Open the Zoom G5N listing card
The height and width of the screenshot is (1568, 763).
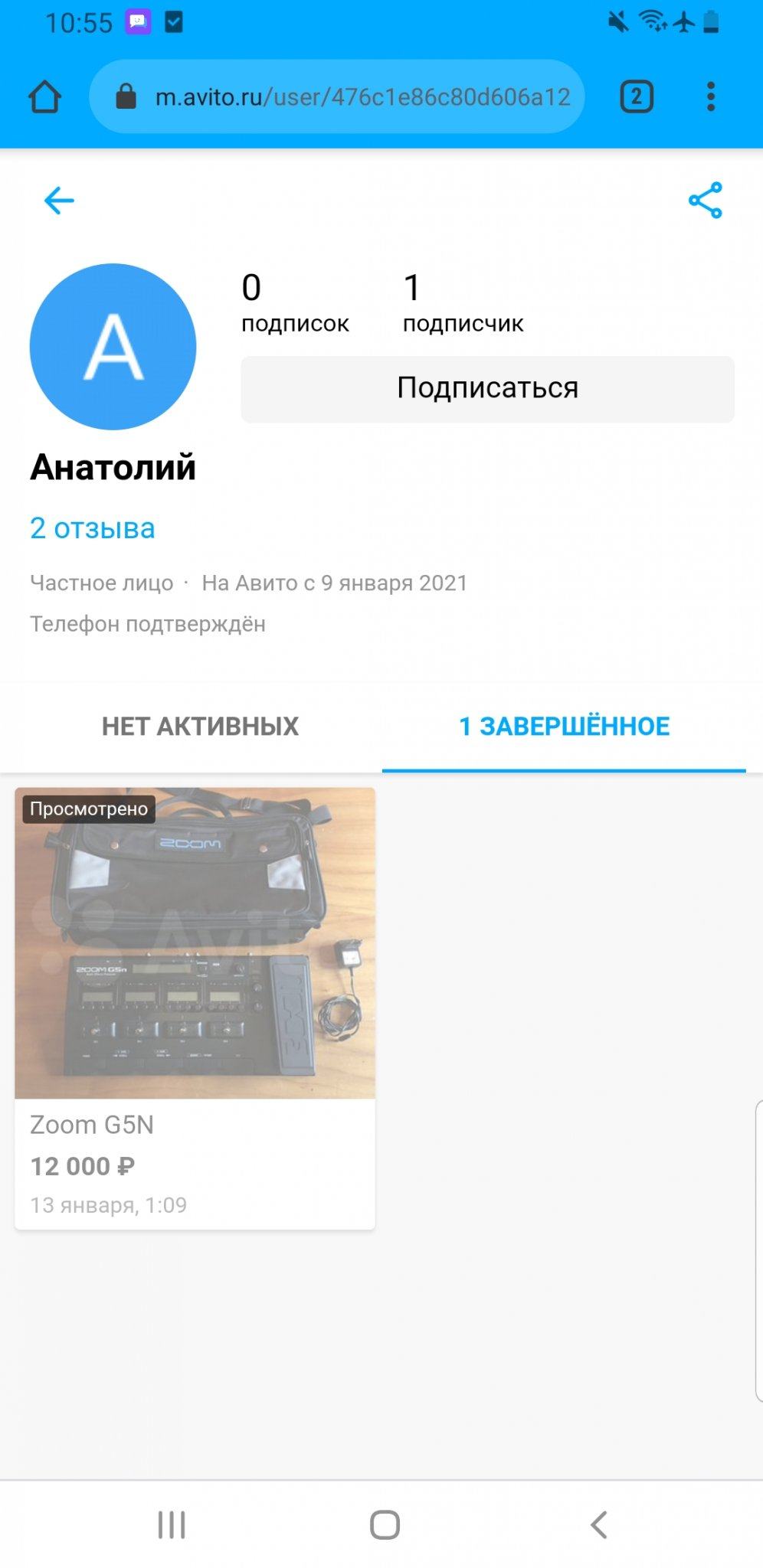(195, 1007)
